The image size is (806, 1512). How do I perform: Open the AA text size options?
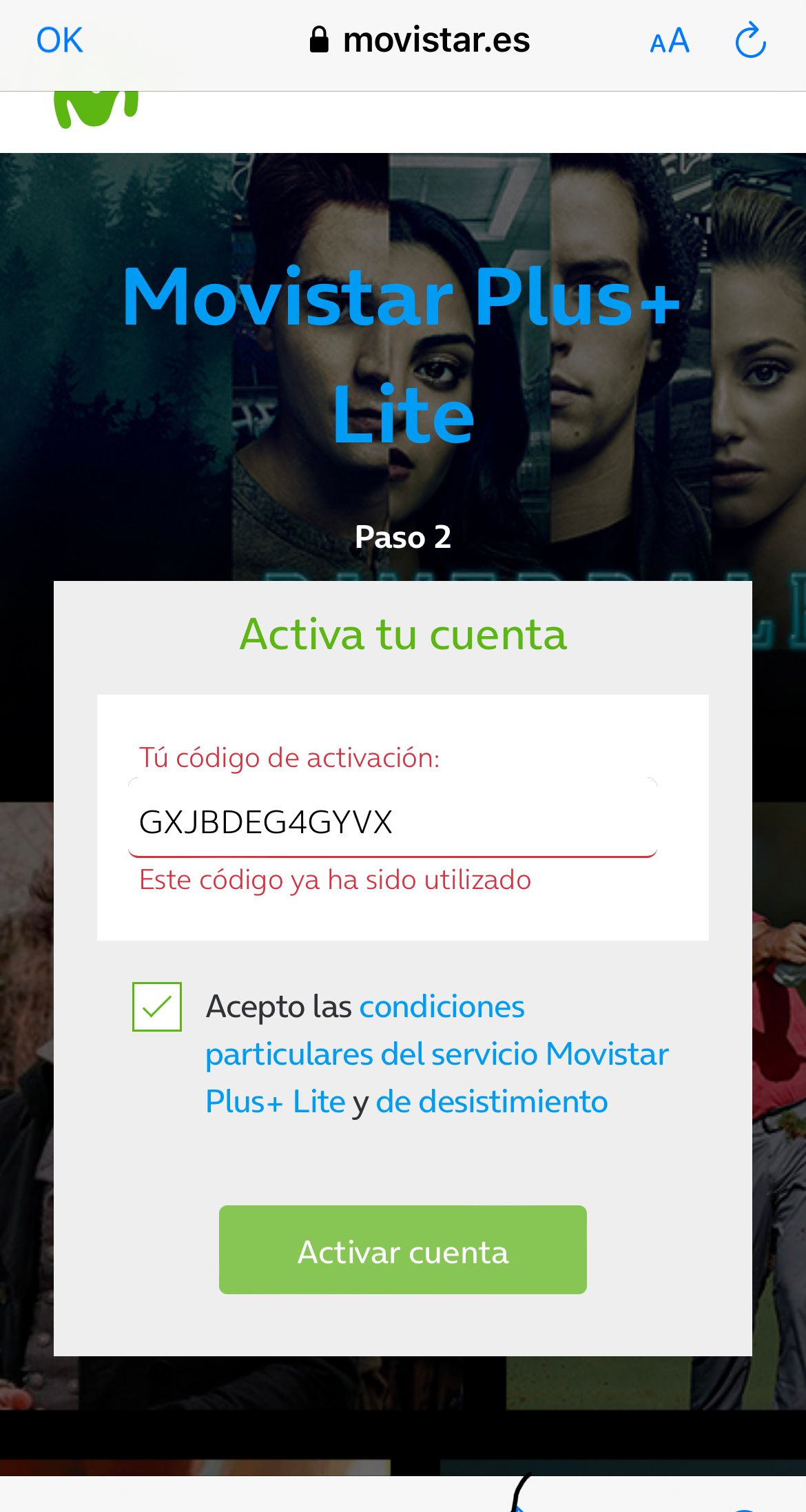coord(670,41)
